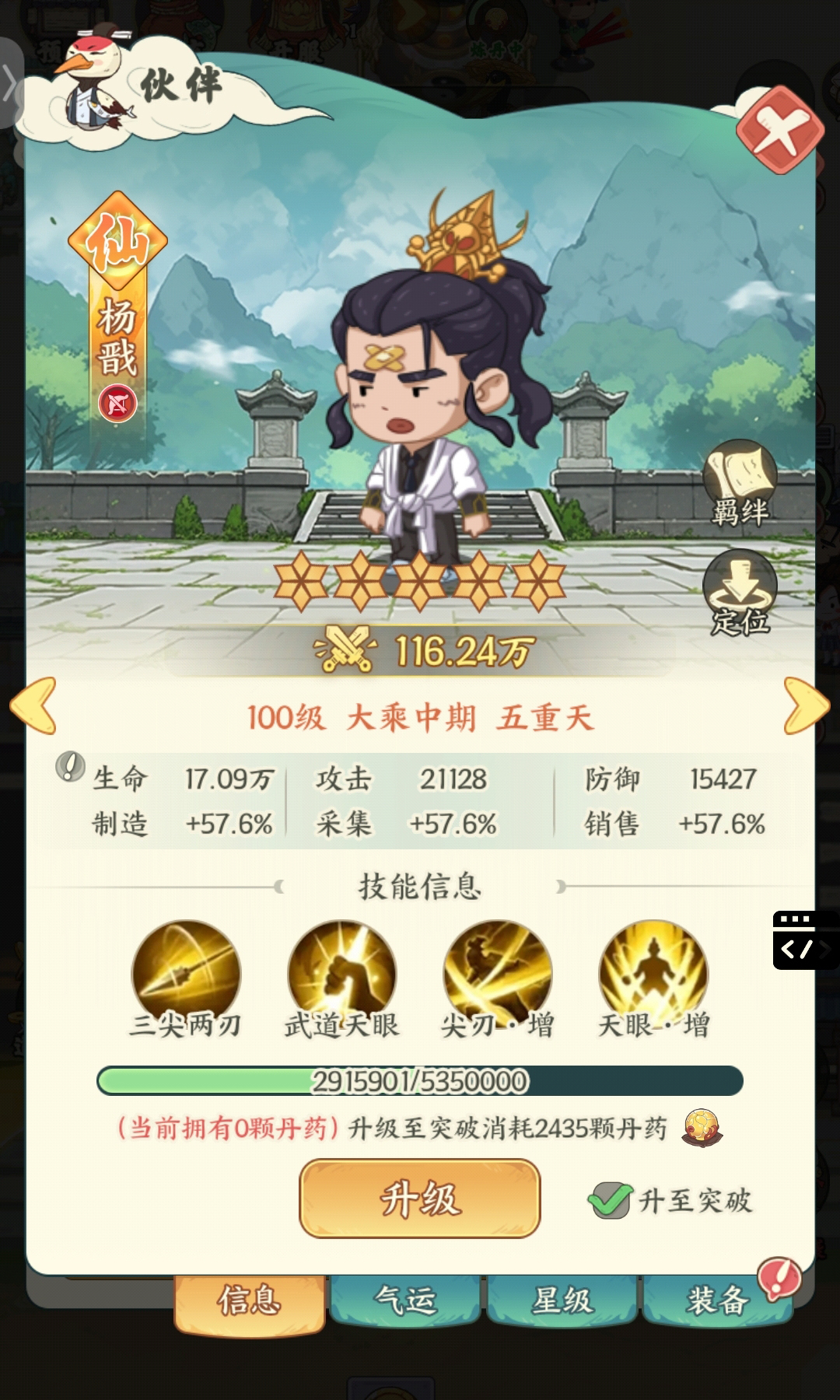840x1400 pixels.
Task: View the 武道天眼 skill details
Action: [341, 974]
